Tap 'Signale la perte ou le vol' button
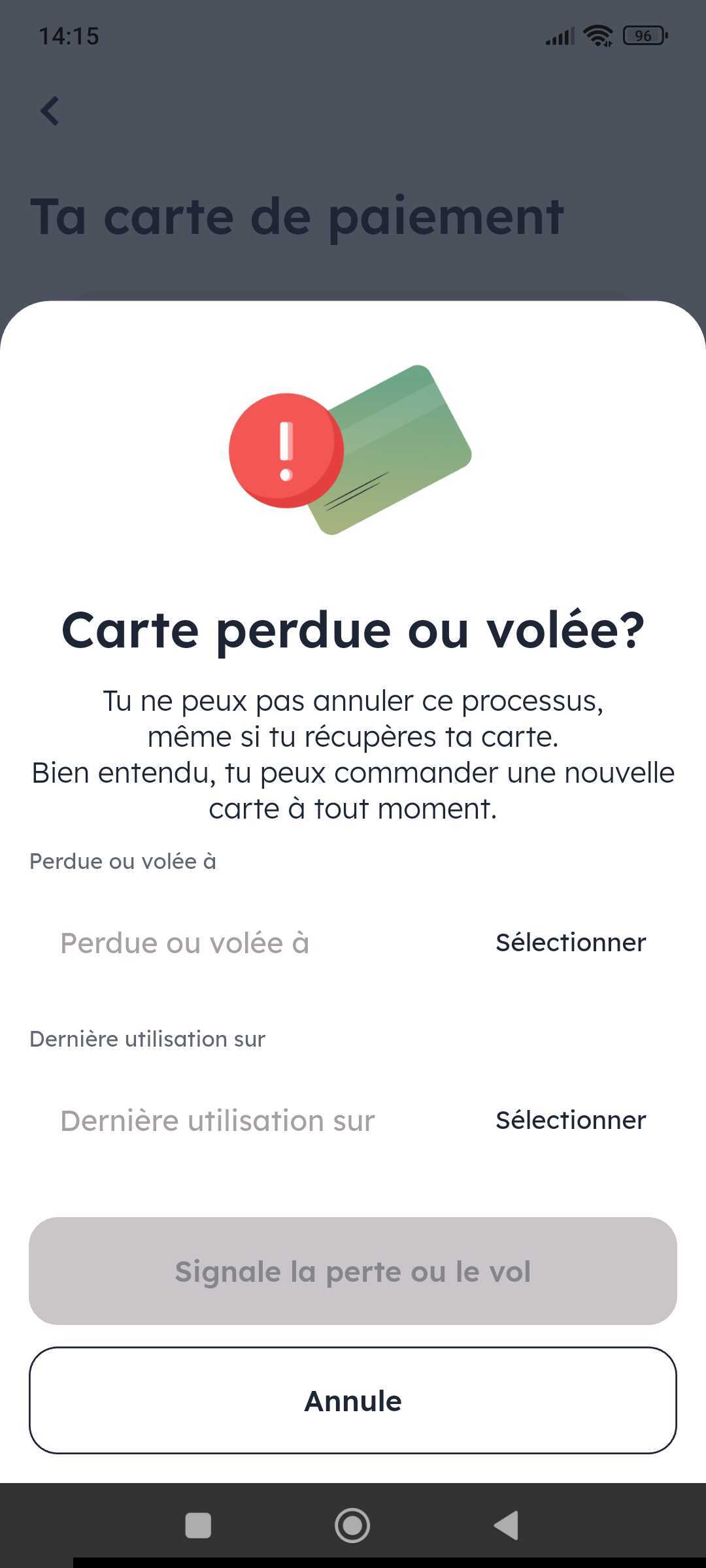 click(353, 1271)
